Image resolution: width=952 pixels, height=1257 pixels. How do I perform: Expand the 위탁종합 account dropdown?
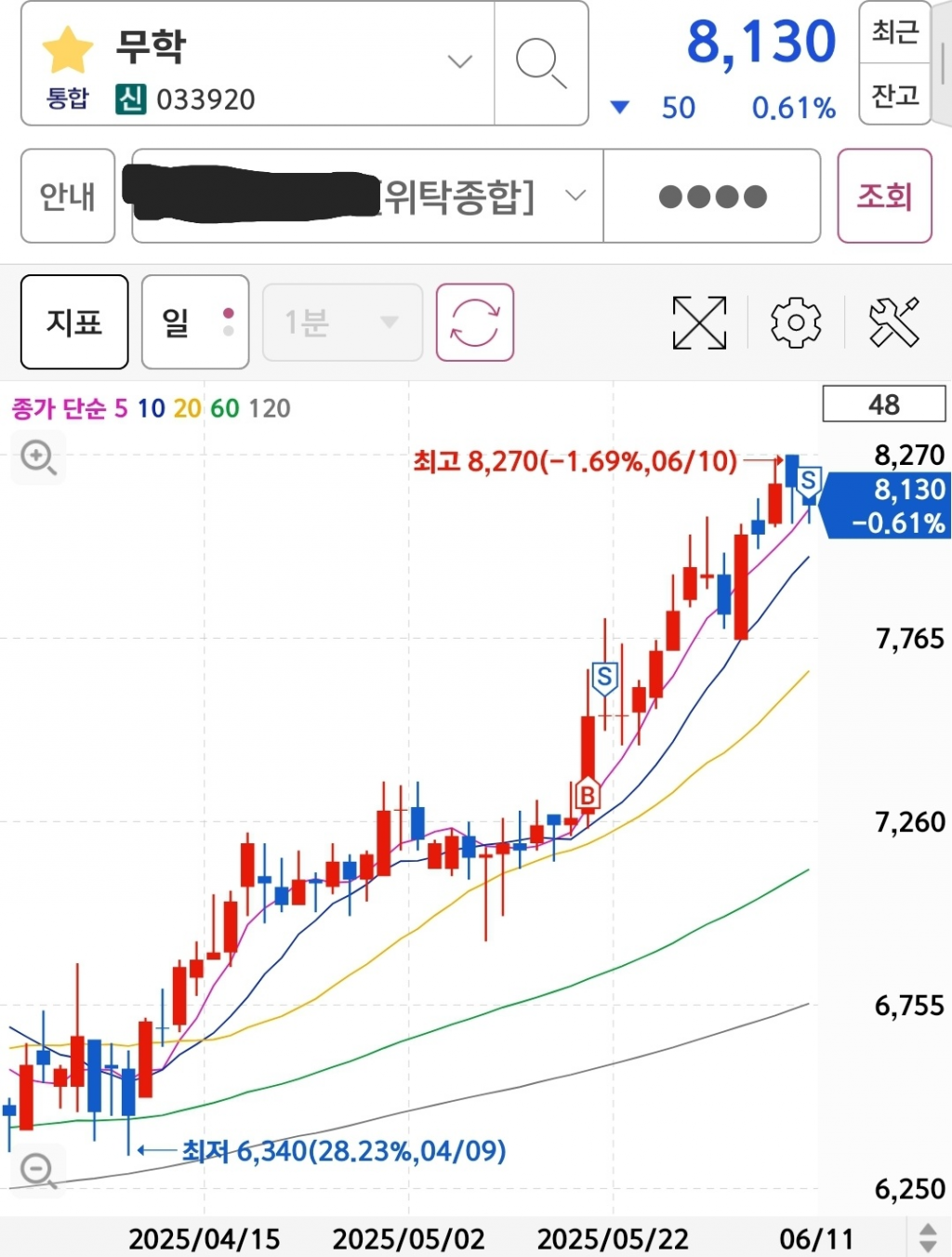coord(575,195)
